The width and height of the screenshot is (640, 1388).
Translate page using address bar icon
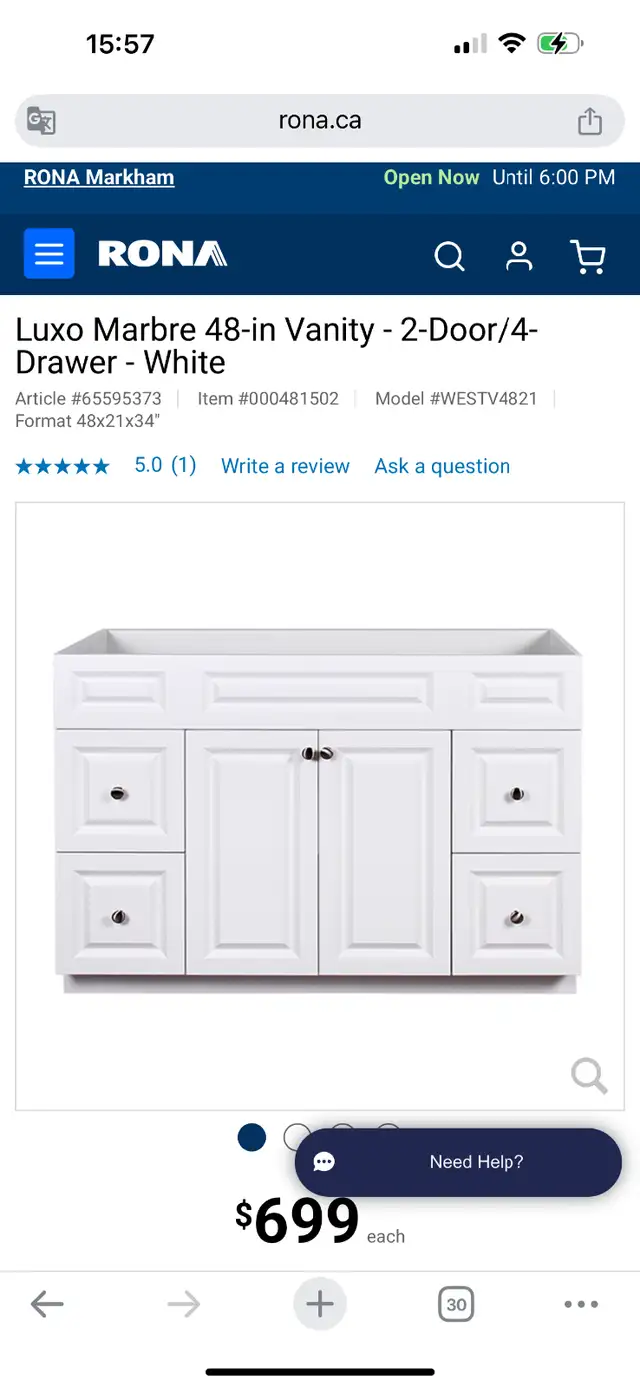pos(41,121)
